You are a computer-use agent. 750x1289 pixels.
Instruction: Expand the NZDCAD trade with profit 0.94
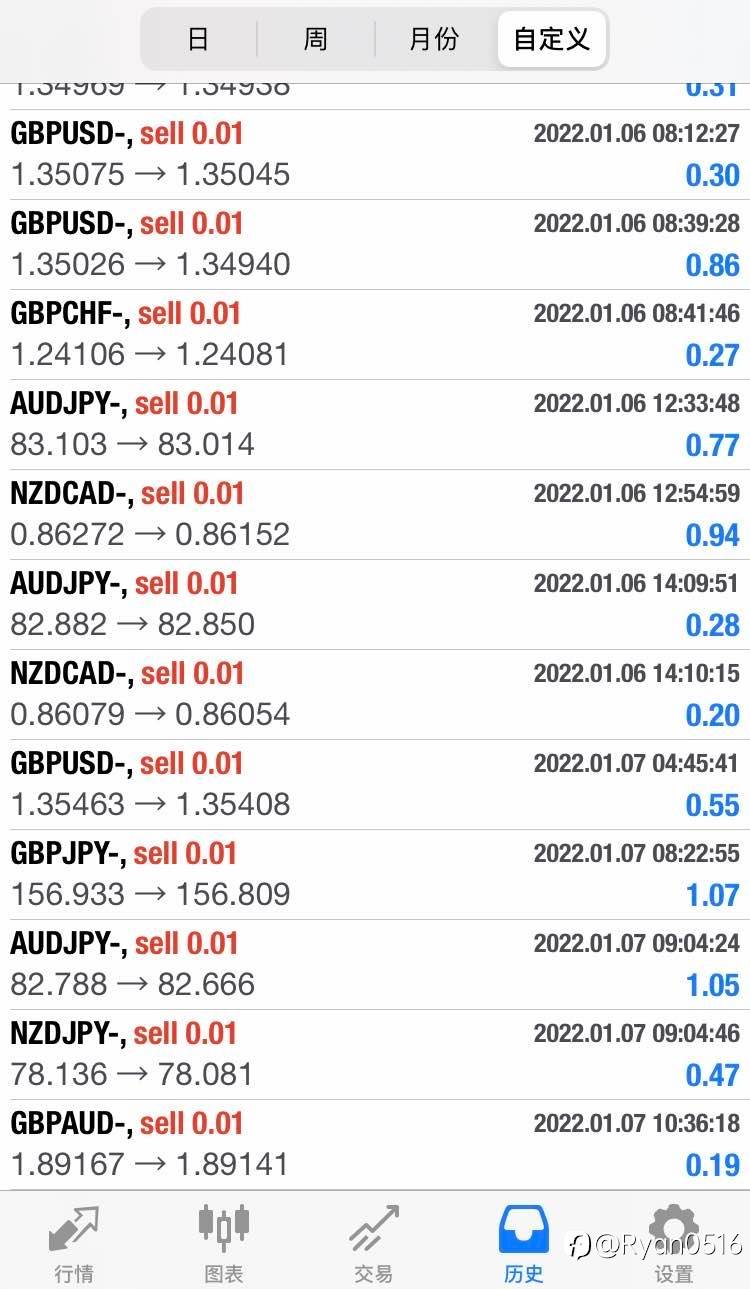point(375,515)
